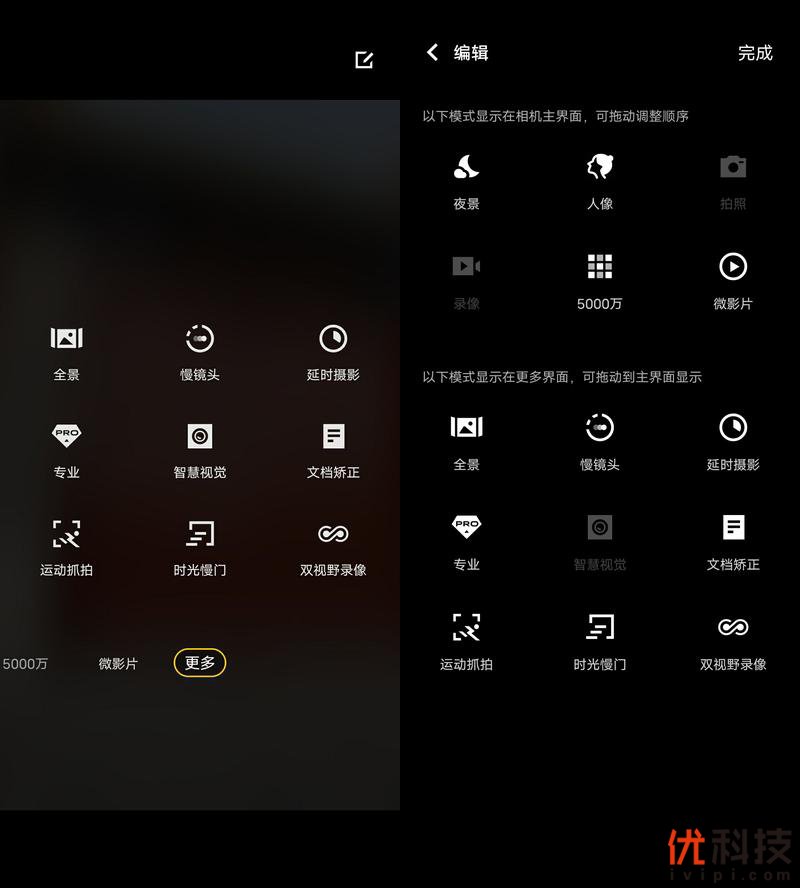The width and height of the screenshot is (800, 888).
Task: Open 专业 mode in the 更多 panel
Action: [66, 448]
